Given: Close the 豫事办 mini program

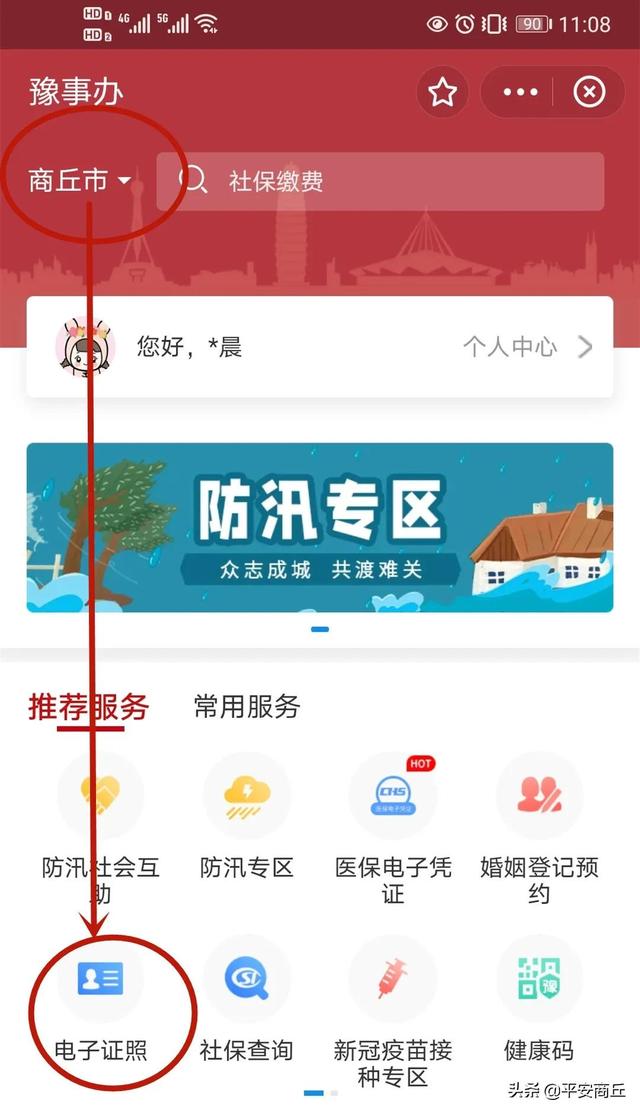Looking at the screenshot, I should pos(589,92).
